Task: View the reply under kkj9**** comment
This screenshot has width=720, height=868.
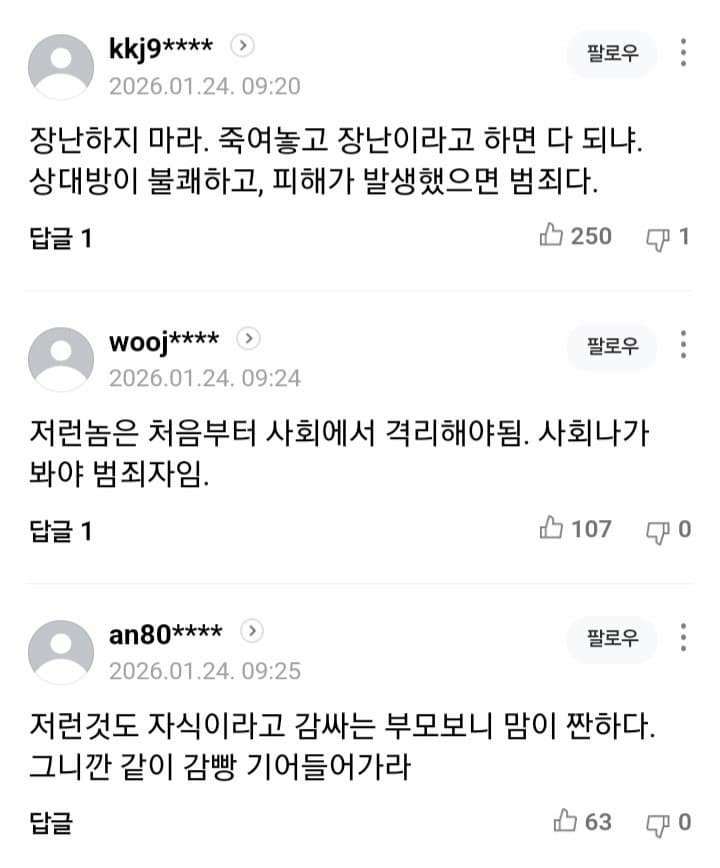Action: click(61, 238)
